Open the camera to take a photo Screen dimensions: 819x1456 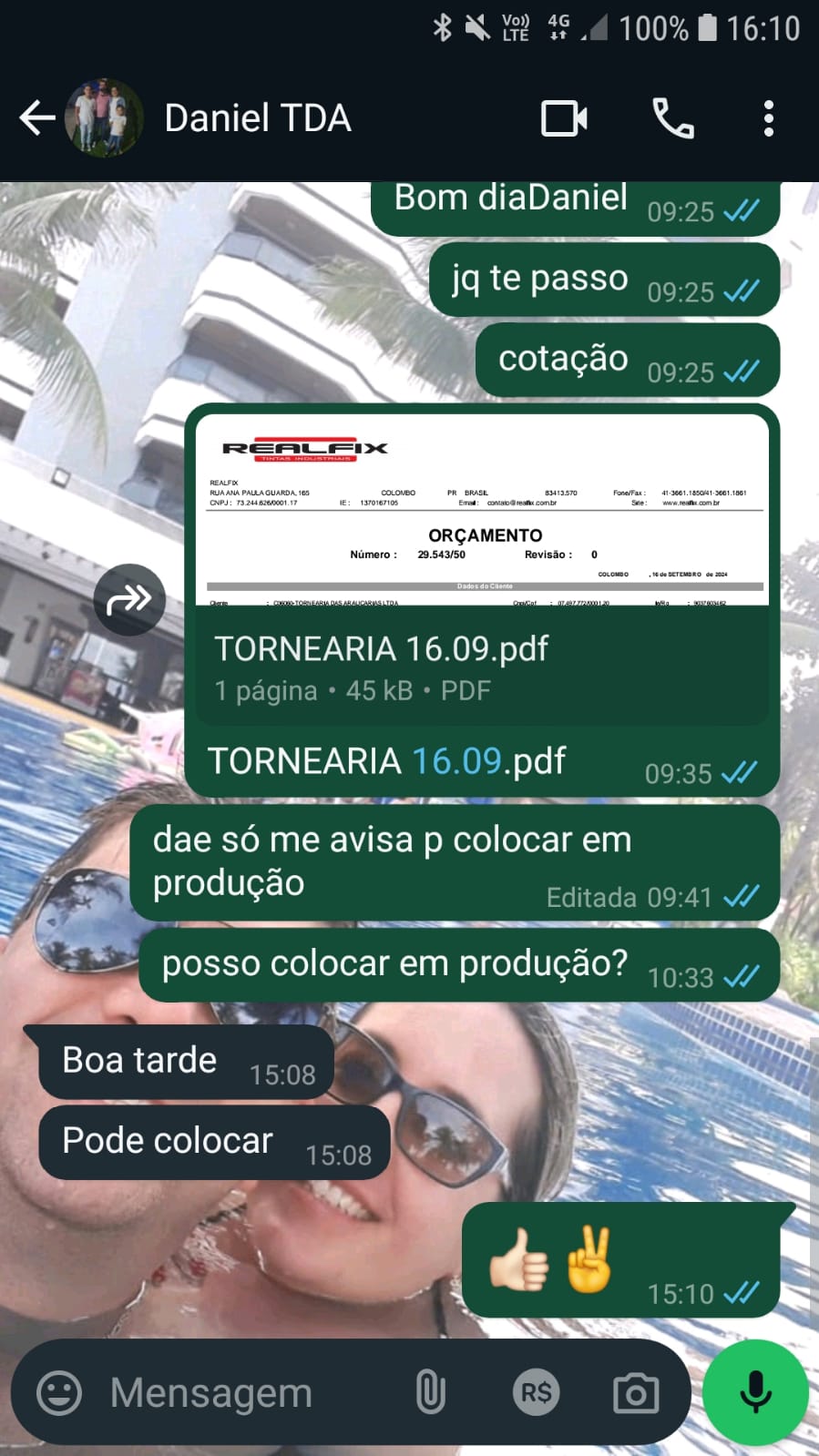[635, 1393]
